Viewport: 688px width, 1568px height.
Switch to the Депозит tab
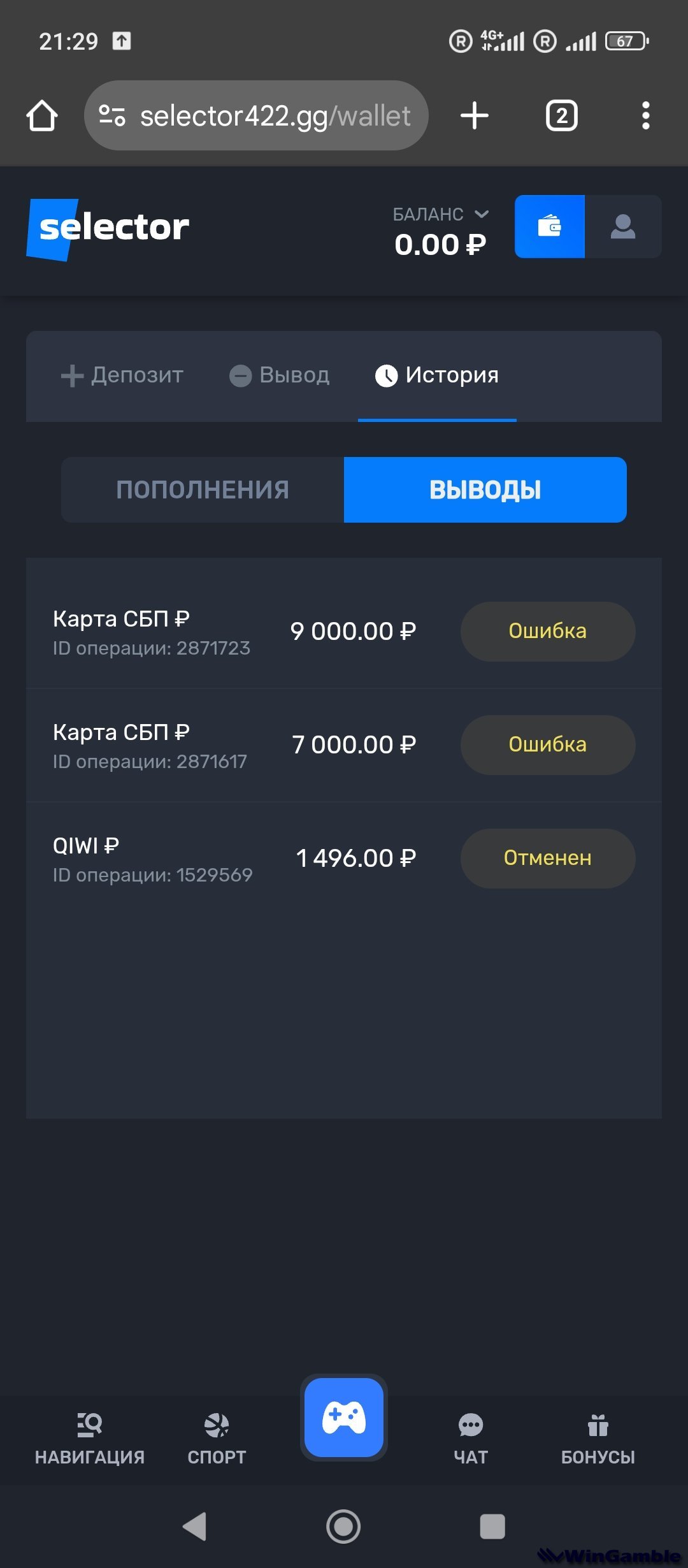tap(122, 375)
